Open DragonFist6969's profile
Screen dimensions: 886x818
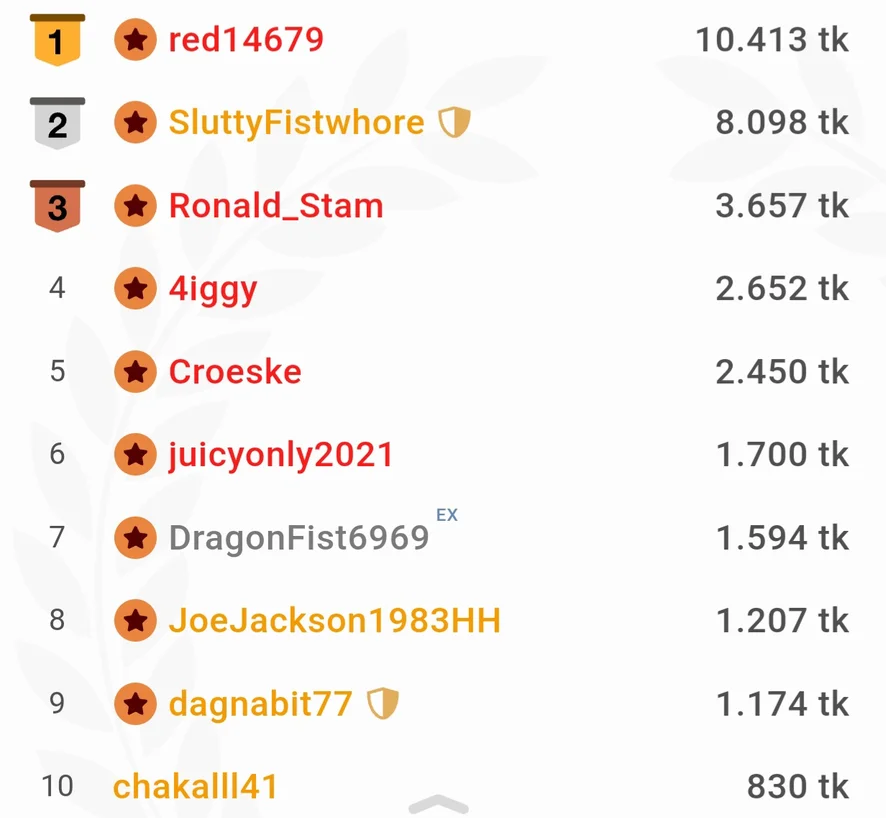pyautogui.click(x=299, y=538)
